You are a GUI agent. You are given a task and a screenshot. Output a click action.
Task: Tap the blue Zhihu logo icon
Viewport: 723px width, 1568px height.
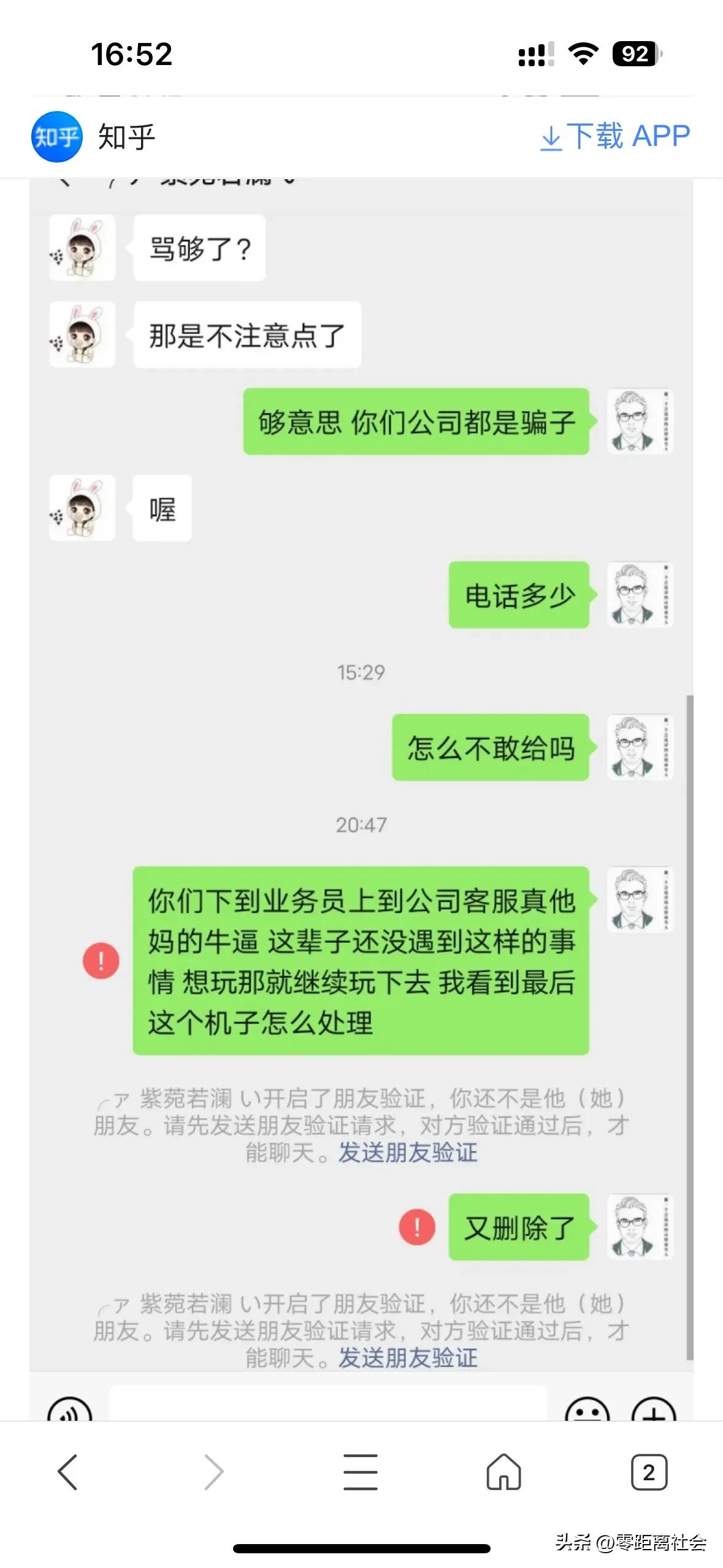tap(57, 137)
